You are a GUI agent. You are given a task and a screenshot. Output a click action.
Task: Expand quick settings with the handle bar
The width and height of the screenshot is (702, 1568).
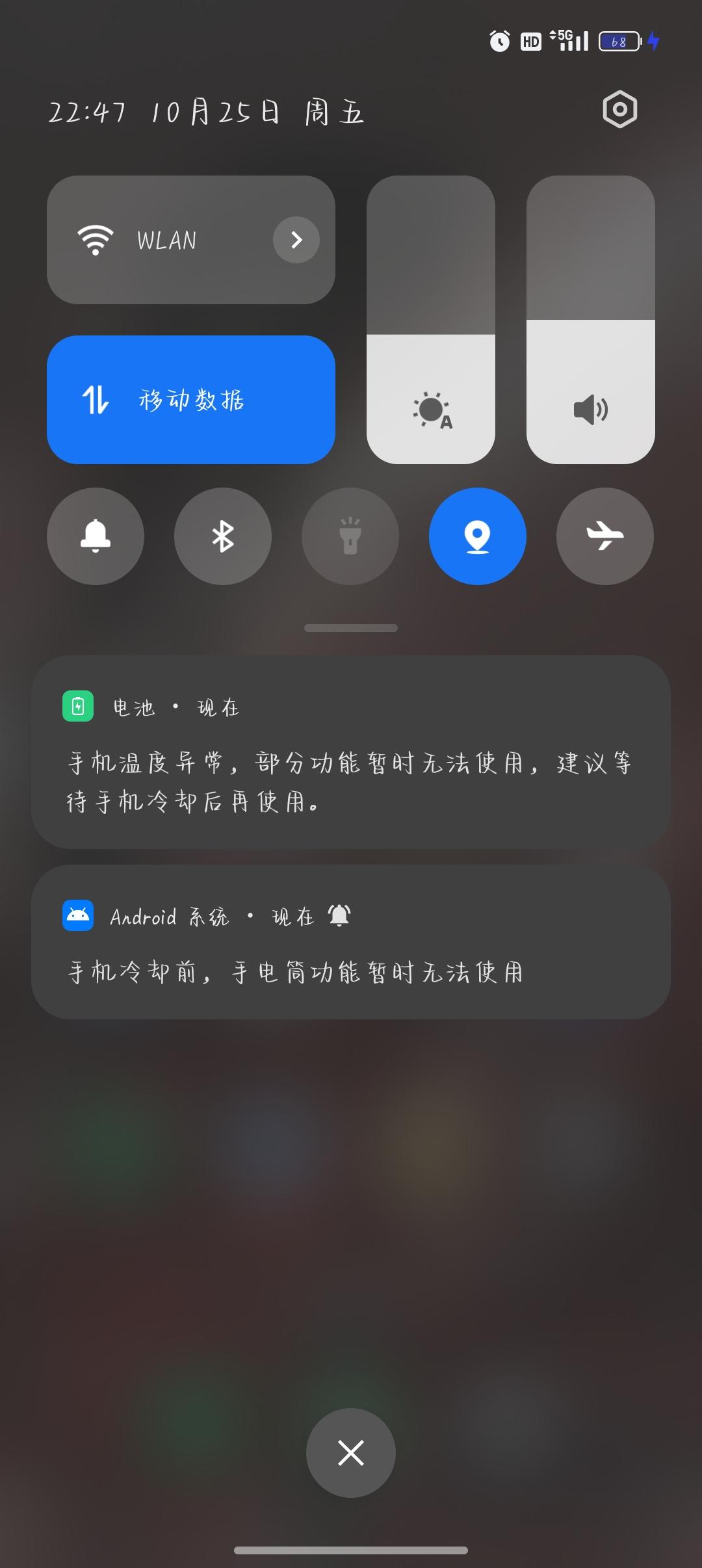pyautogui.click(x=350, y=627)
